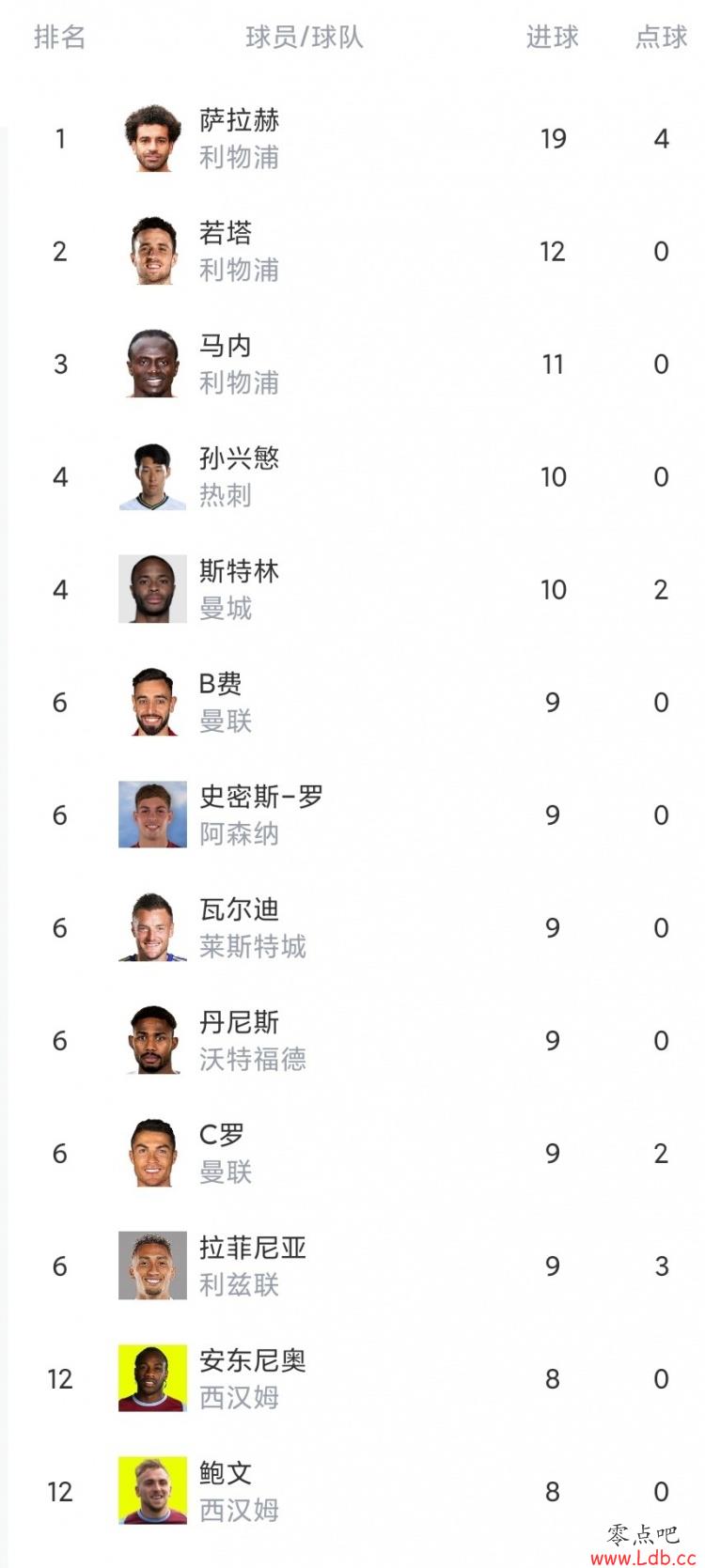View 孙兴慜's player details
Viewport: 705px width, 1568px height.
pos(352,476)
